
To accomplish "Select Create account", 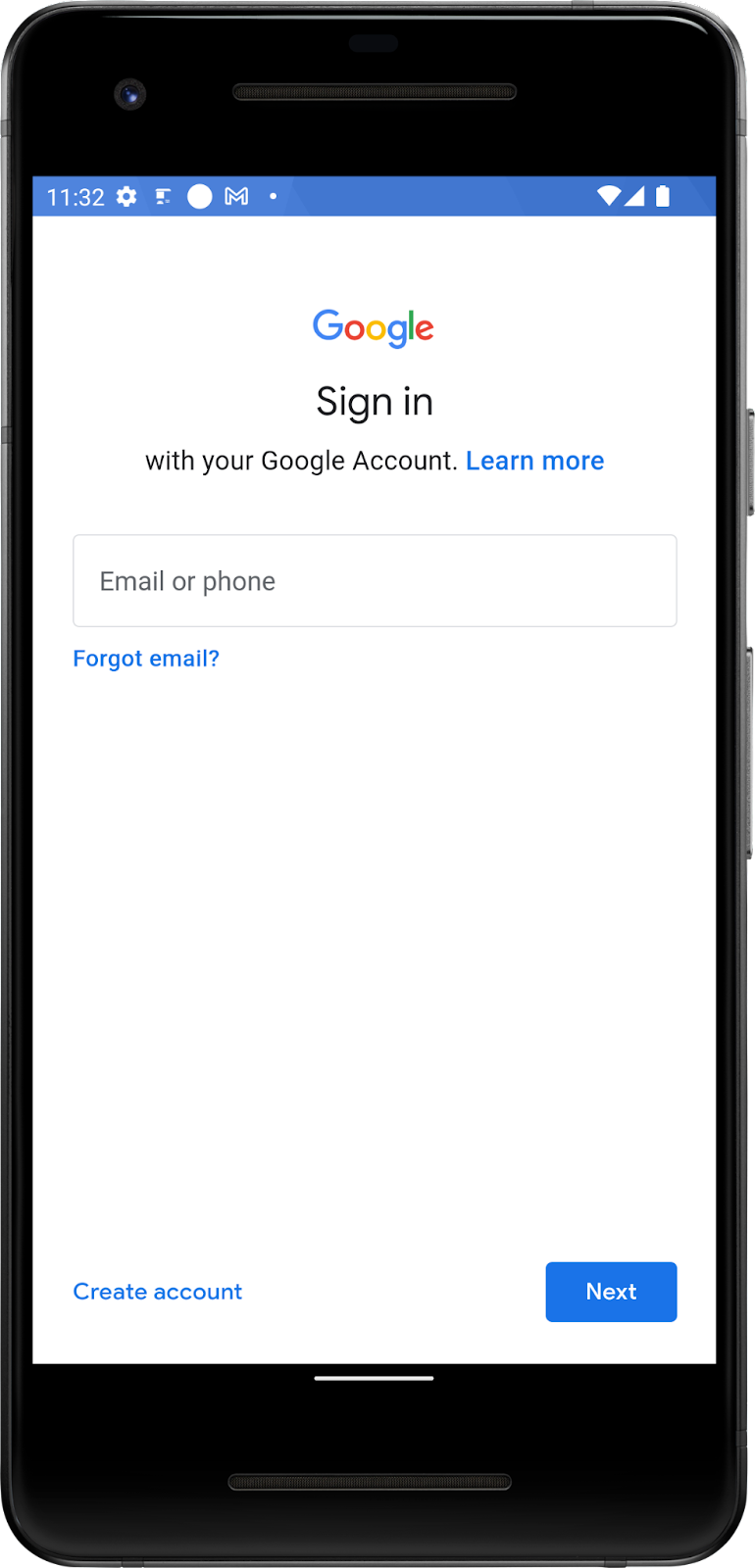I will coord(157,1292).
